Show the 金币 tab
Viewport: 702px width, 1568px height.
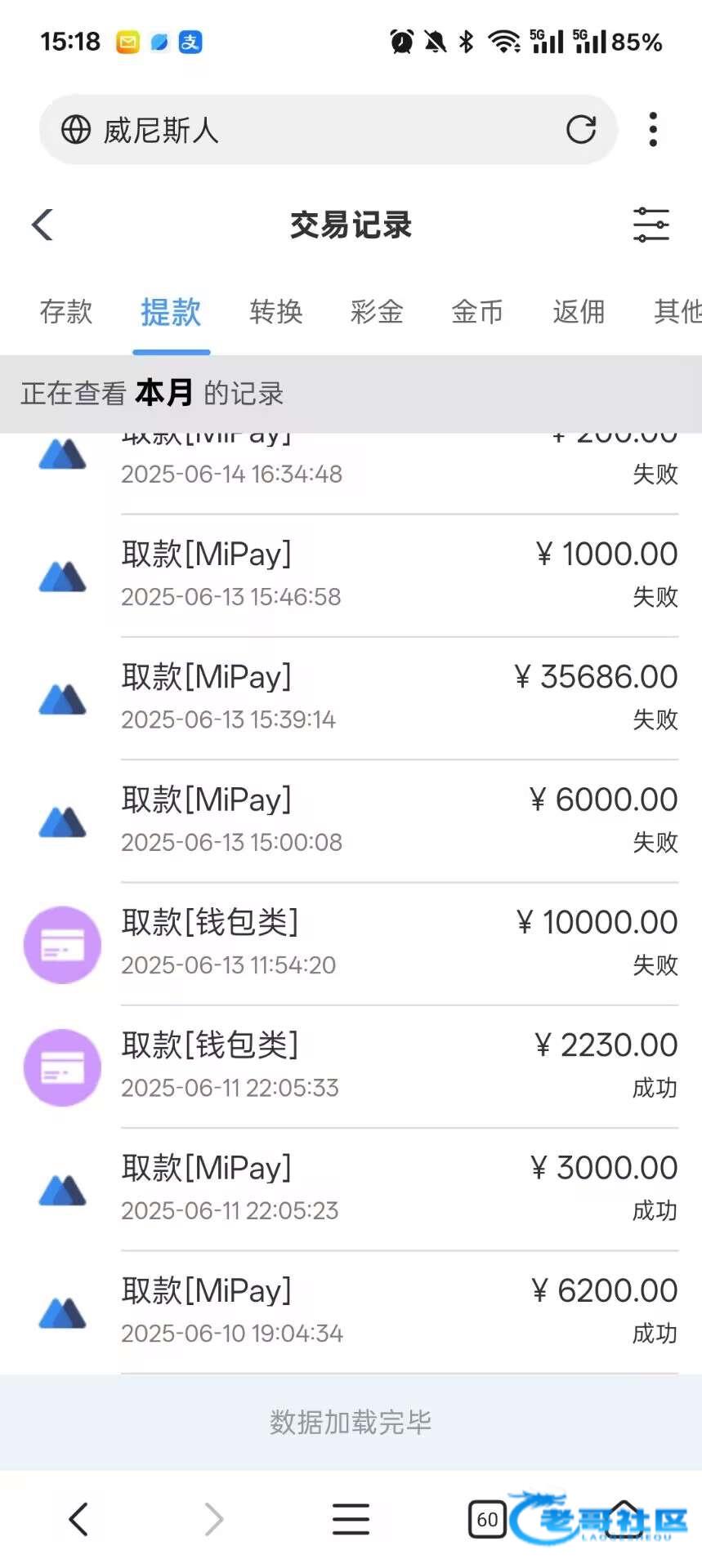tap(477, 312)
